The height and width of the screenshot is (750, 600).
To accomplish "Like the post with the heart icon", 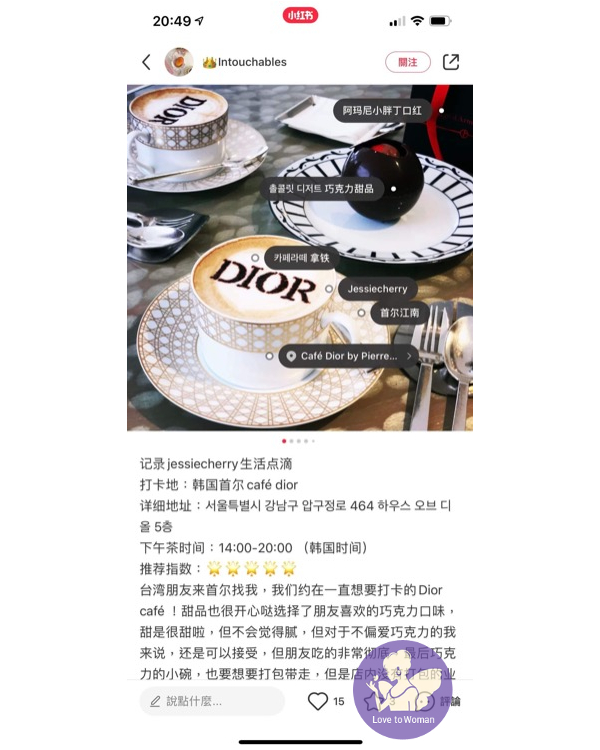I will coord(318,701).
